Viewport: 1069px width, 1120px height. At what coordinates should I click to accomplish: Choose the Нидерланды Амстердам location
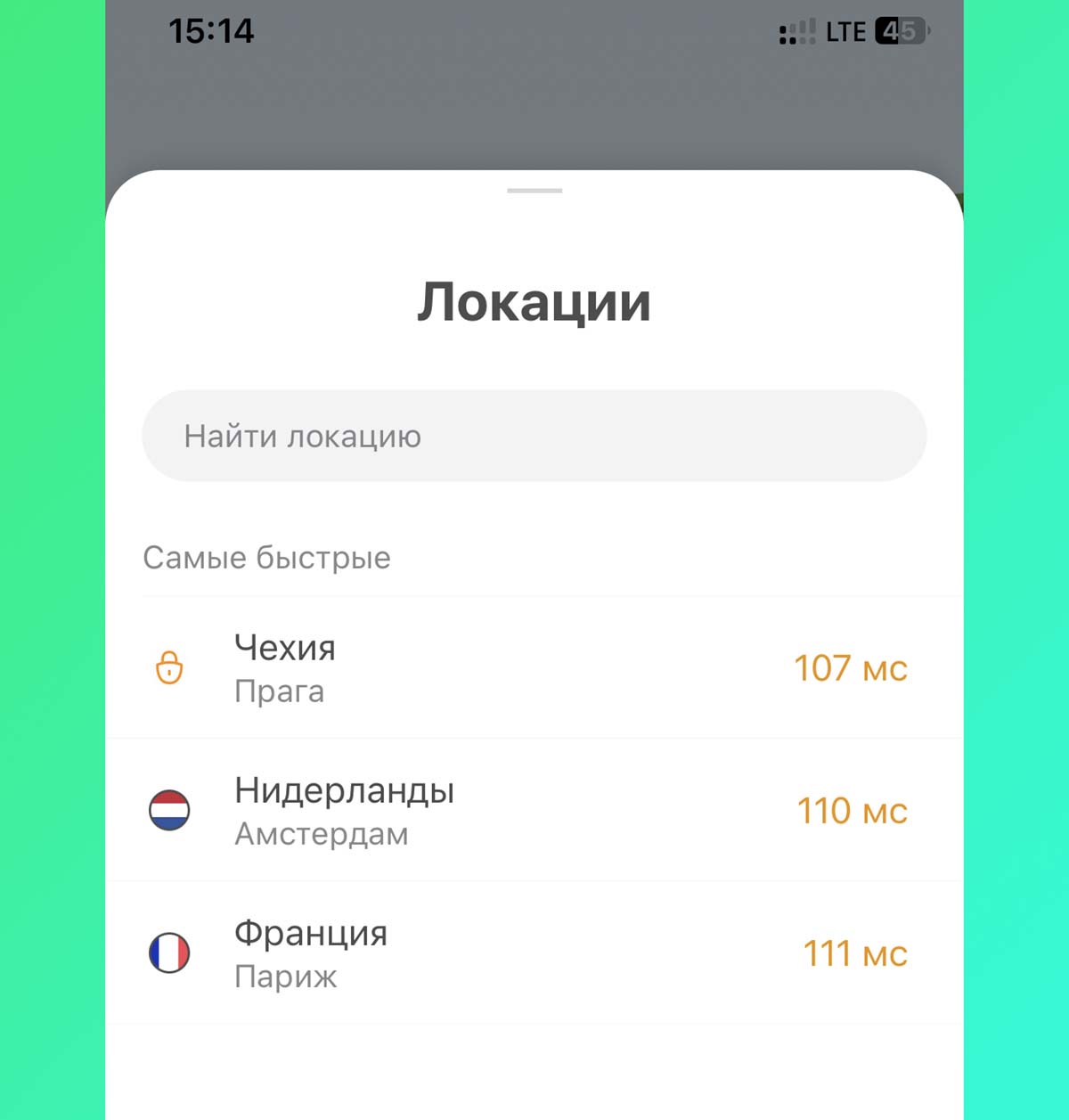coord(534,811)
